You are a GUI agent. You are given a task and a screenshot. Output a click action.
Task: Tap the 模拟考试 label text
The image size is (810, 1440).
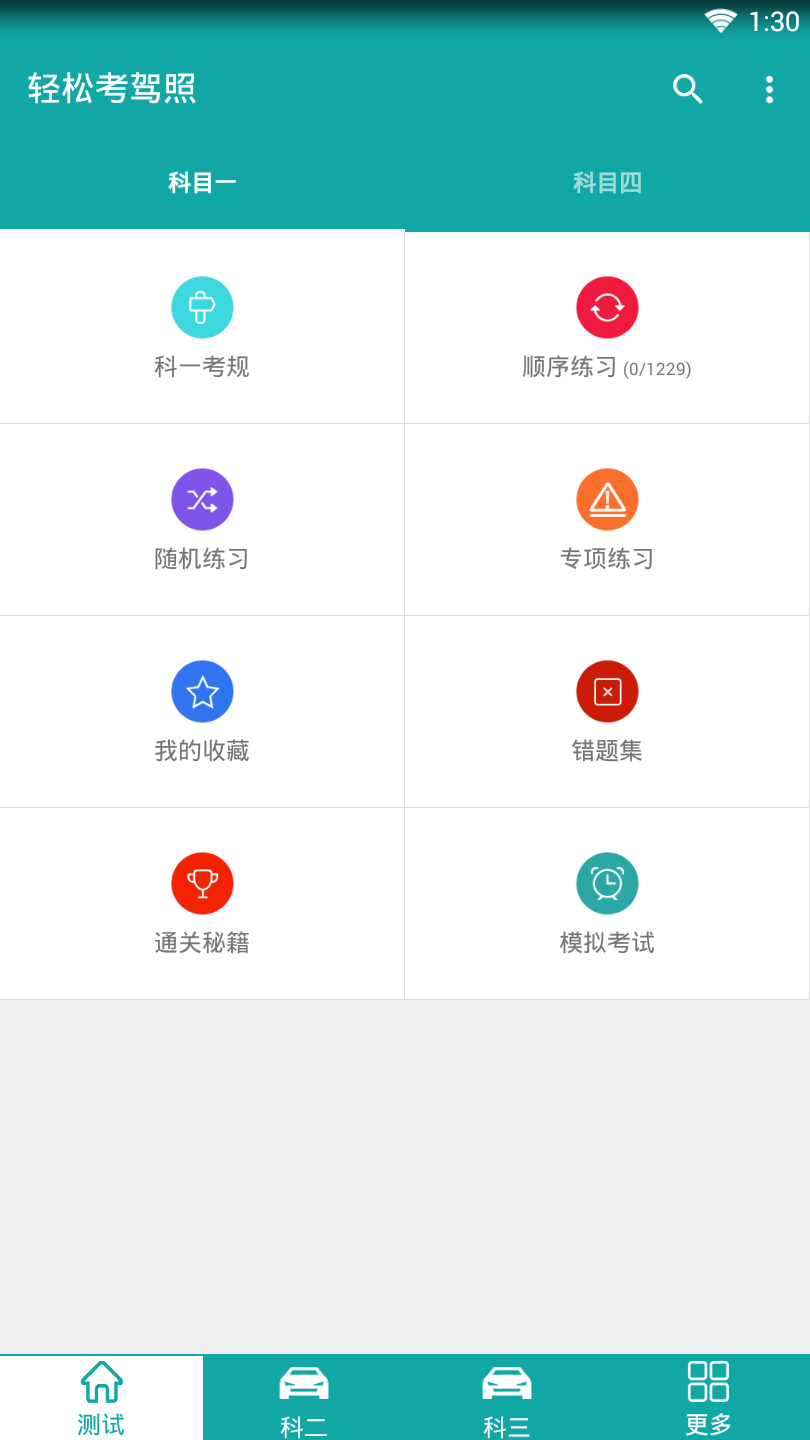coord(607,942)
